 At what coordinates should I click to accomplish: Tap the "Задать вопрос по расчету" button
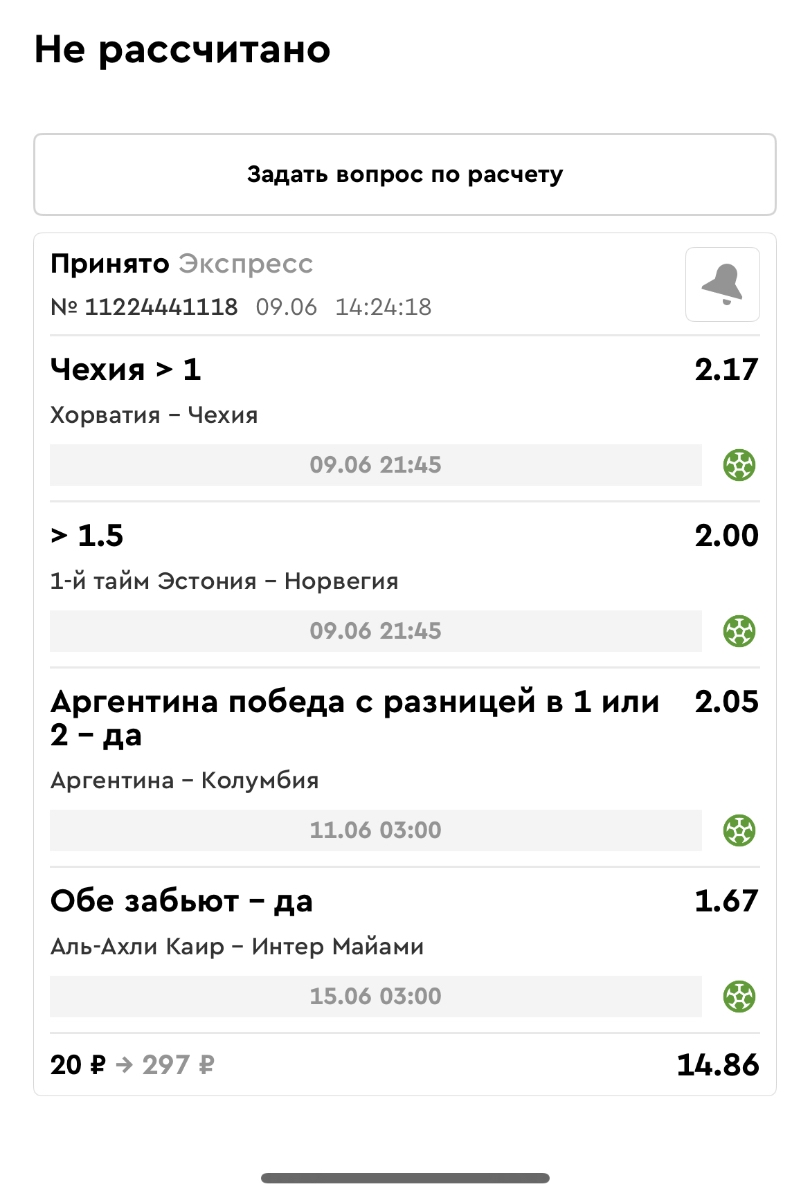(405, 175)
